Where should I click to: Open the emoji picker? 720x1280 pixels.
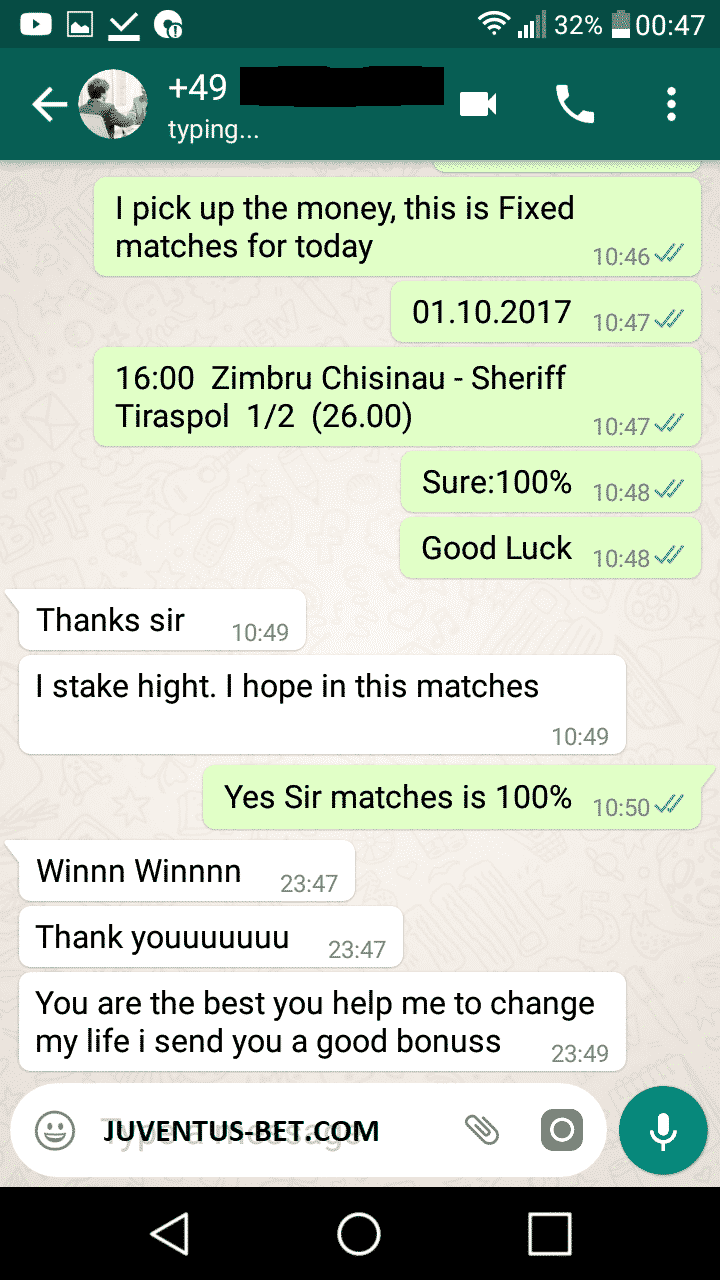tap(55, 1131)
